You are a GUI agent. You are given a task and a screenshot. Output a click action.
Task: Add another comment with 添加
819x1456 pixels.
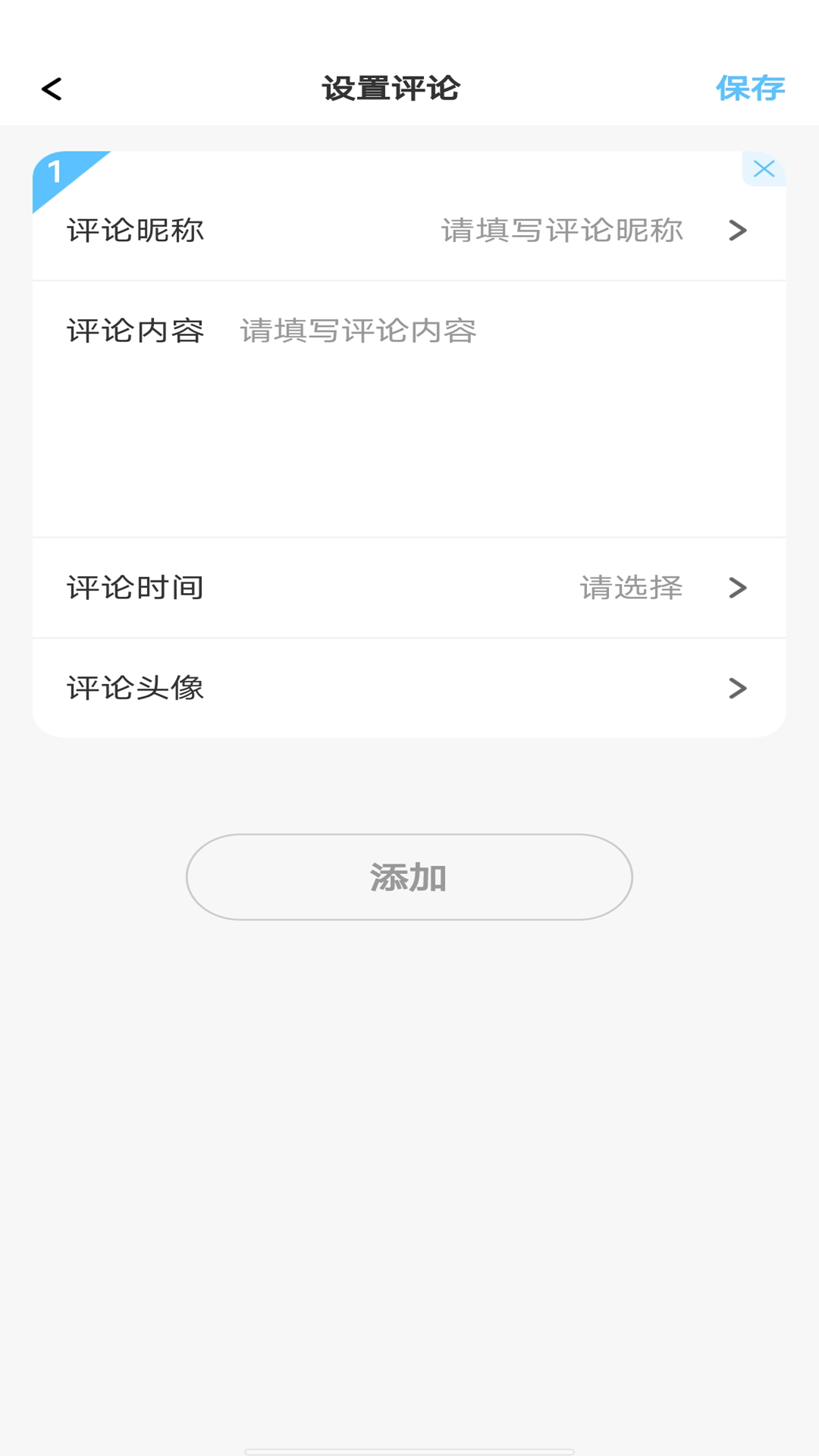coord(409,877)
